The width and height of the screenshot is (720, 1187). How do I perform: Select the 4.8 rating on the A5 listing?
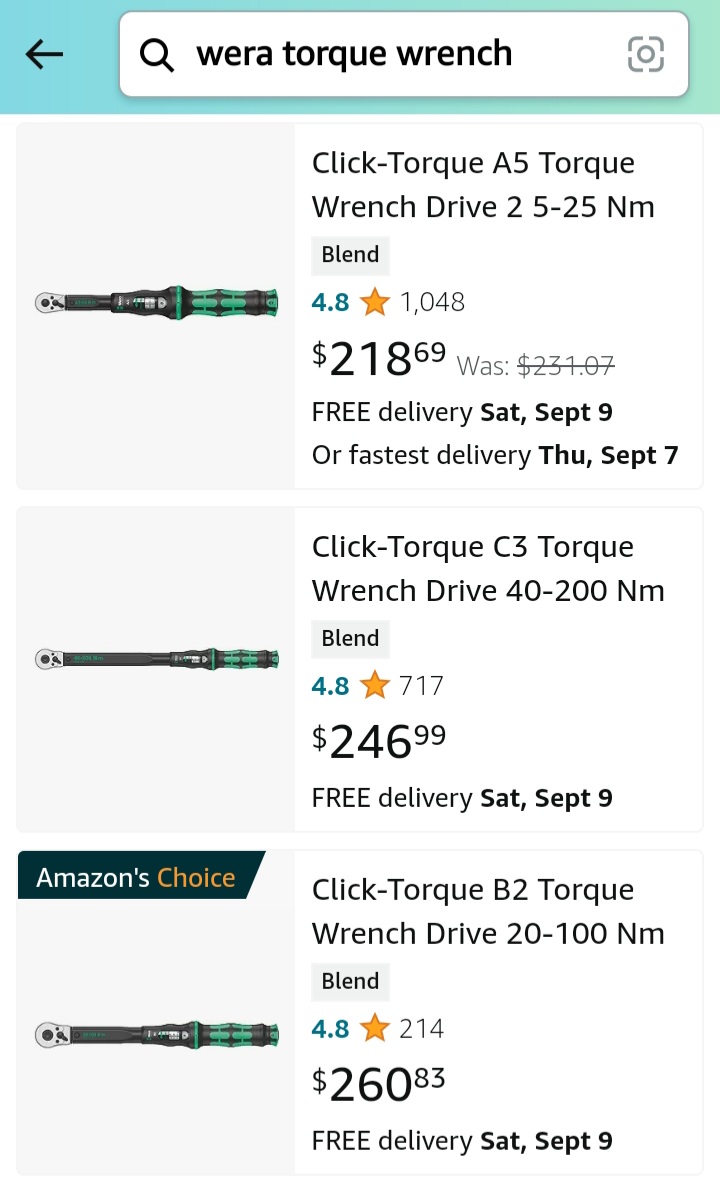click(x=330, y=301)
